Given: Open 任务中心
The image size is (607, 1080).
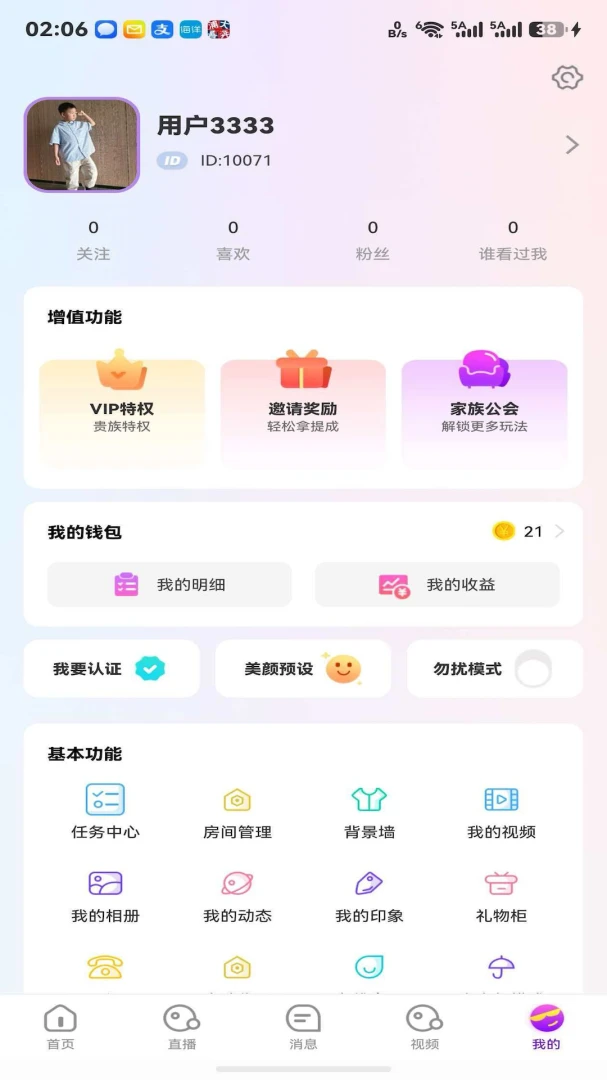Looking at the screenshot, I should [105, 811].
